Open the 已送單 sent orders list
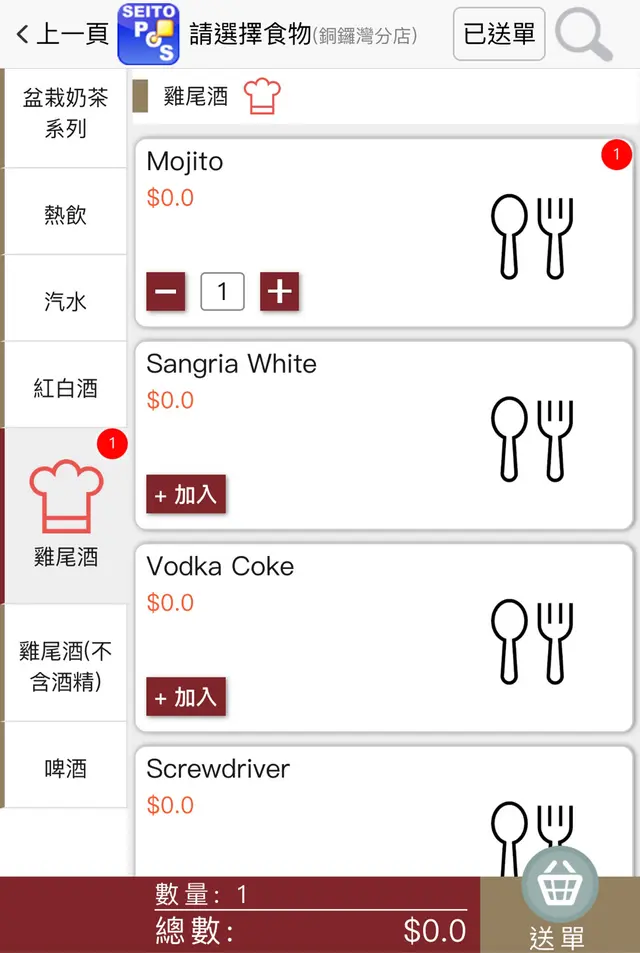 (x=498, y=35)
